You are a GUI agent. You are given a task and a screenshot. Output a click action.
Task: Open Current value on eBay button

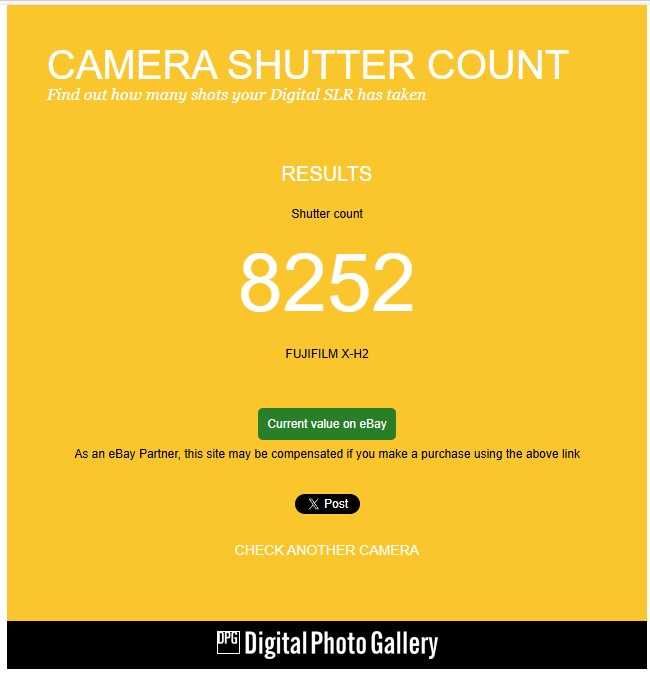pos(327,424)
